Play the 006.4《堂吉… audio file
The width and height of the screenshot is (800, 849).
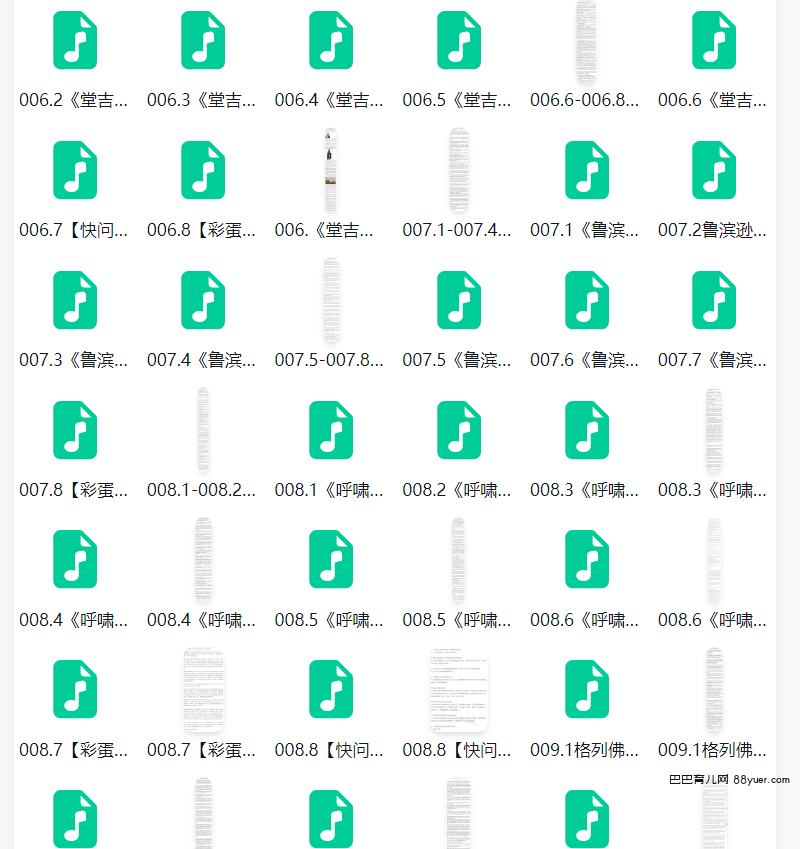[331, 41]
